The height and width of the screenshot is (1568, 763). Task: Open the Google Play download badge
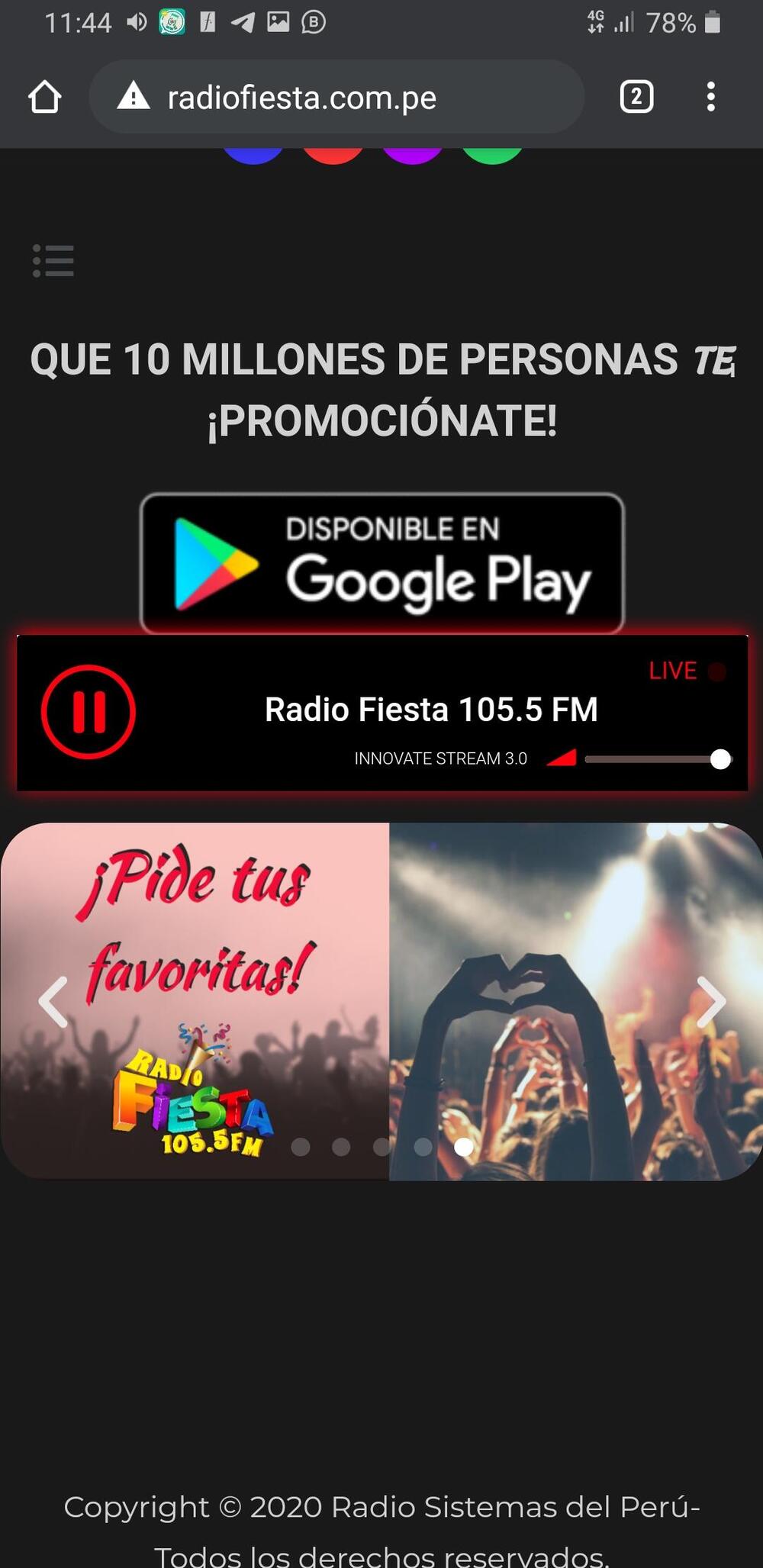(x=381, y=563)
